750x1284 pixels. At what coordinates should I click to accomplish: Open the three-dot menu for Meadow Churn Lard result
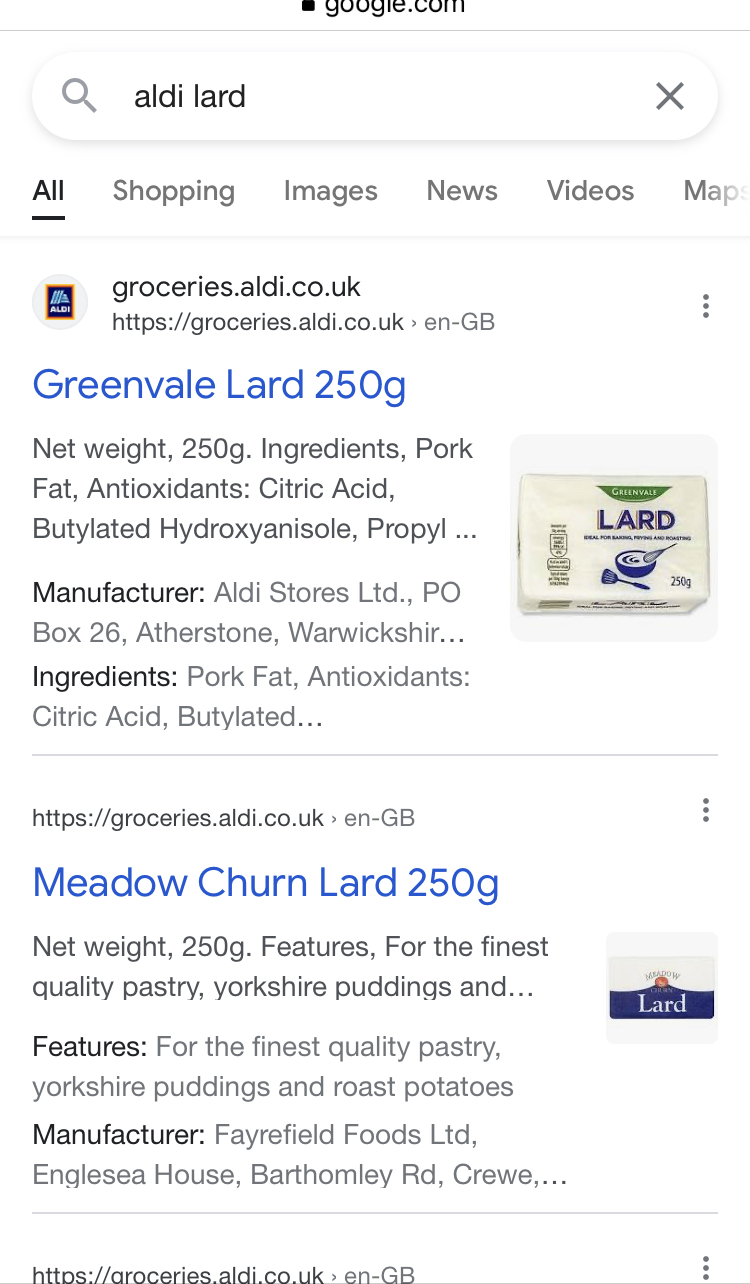[x=706, y=810]
